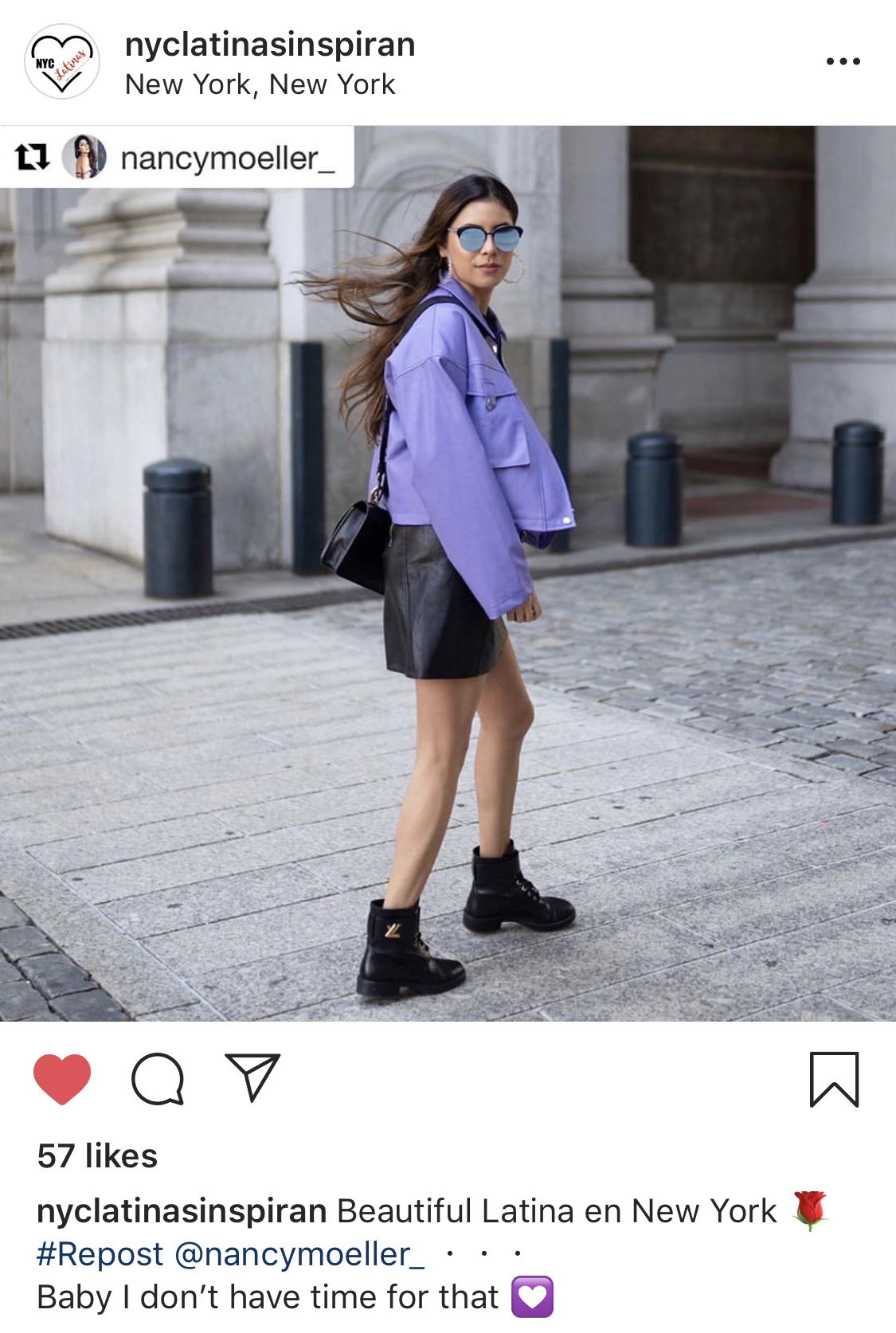Tap the nyclatinasinspiran username in the header
The height and width of the screenshot is (1333, 896).
270,45
